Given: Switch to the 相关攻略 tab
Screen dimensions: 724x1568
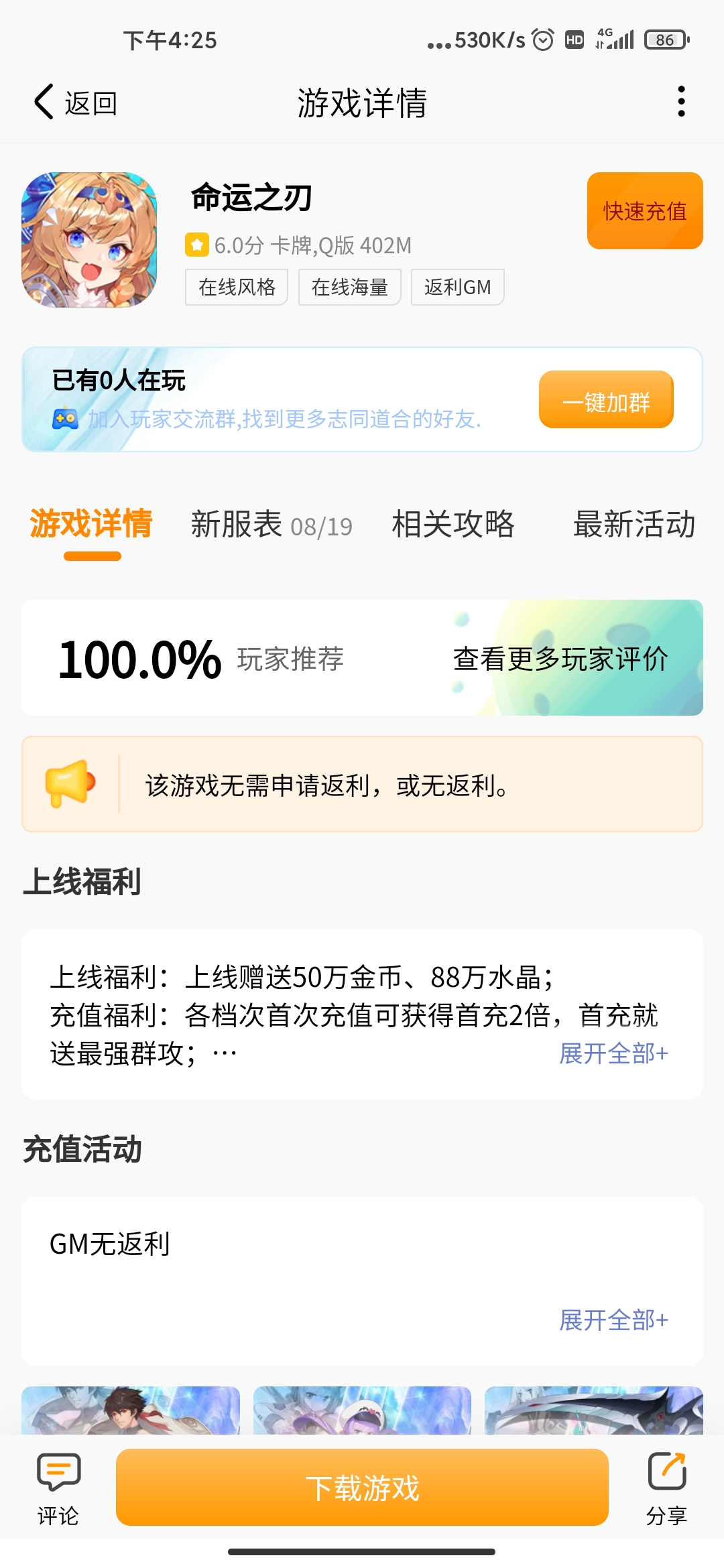Looking at the screenshot, I should click(x=453, y=525).
